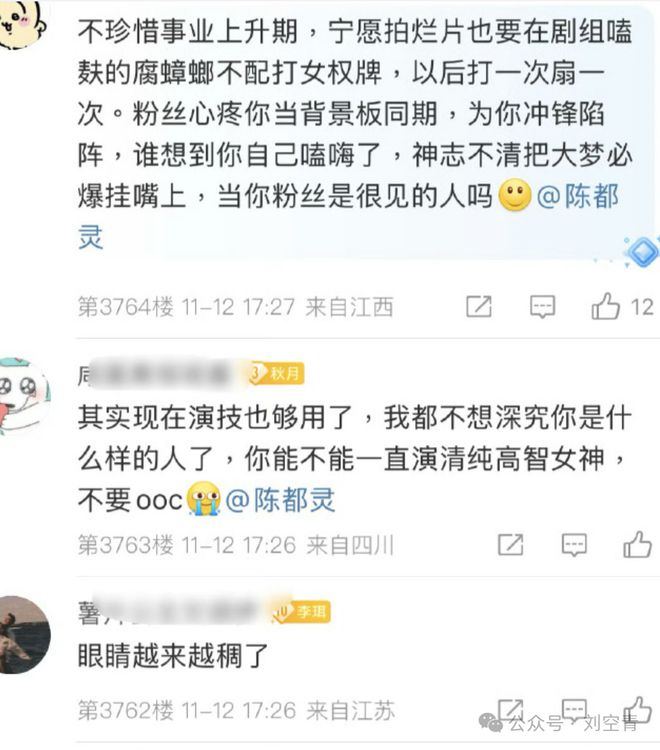The width and height of the screenshot is (660, 750).
Task: Open avatar of the floor 3762 commenter
Action: [x=24, y=635]
